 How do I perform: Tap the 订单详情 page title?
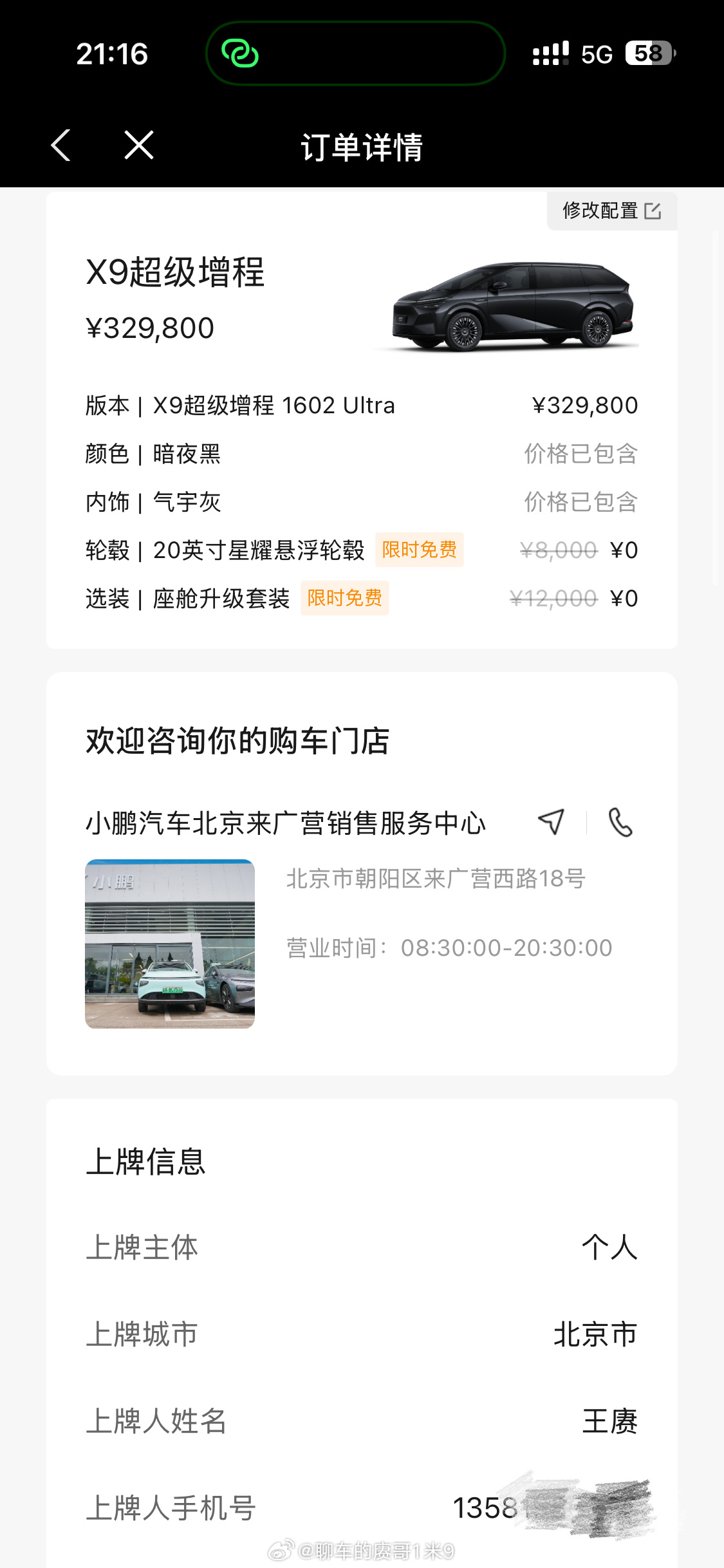[x=362, y=146]
